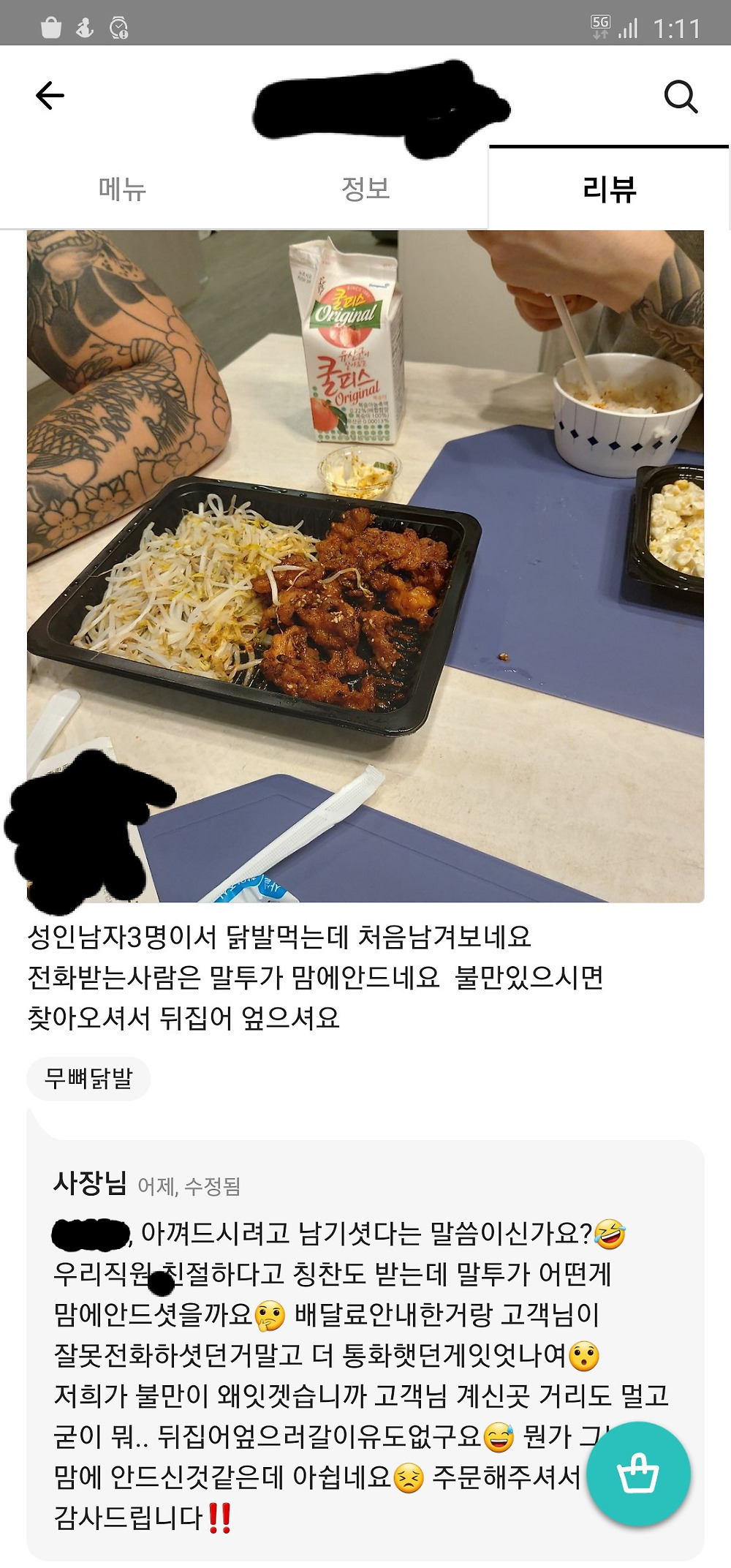Open the review's food photo
The width and height of the screenshot is (731, 1568).
click(x=365, y=565)
